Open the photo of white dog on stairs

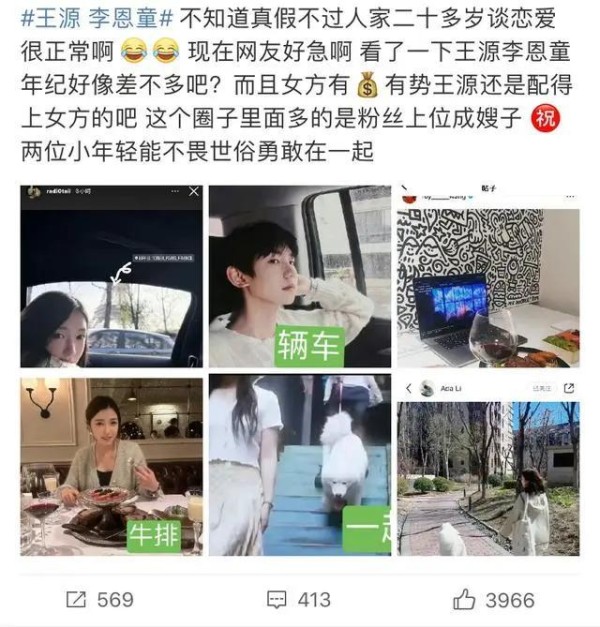click(299, 464)
